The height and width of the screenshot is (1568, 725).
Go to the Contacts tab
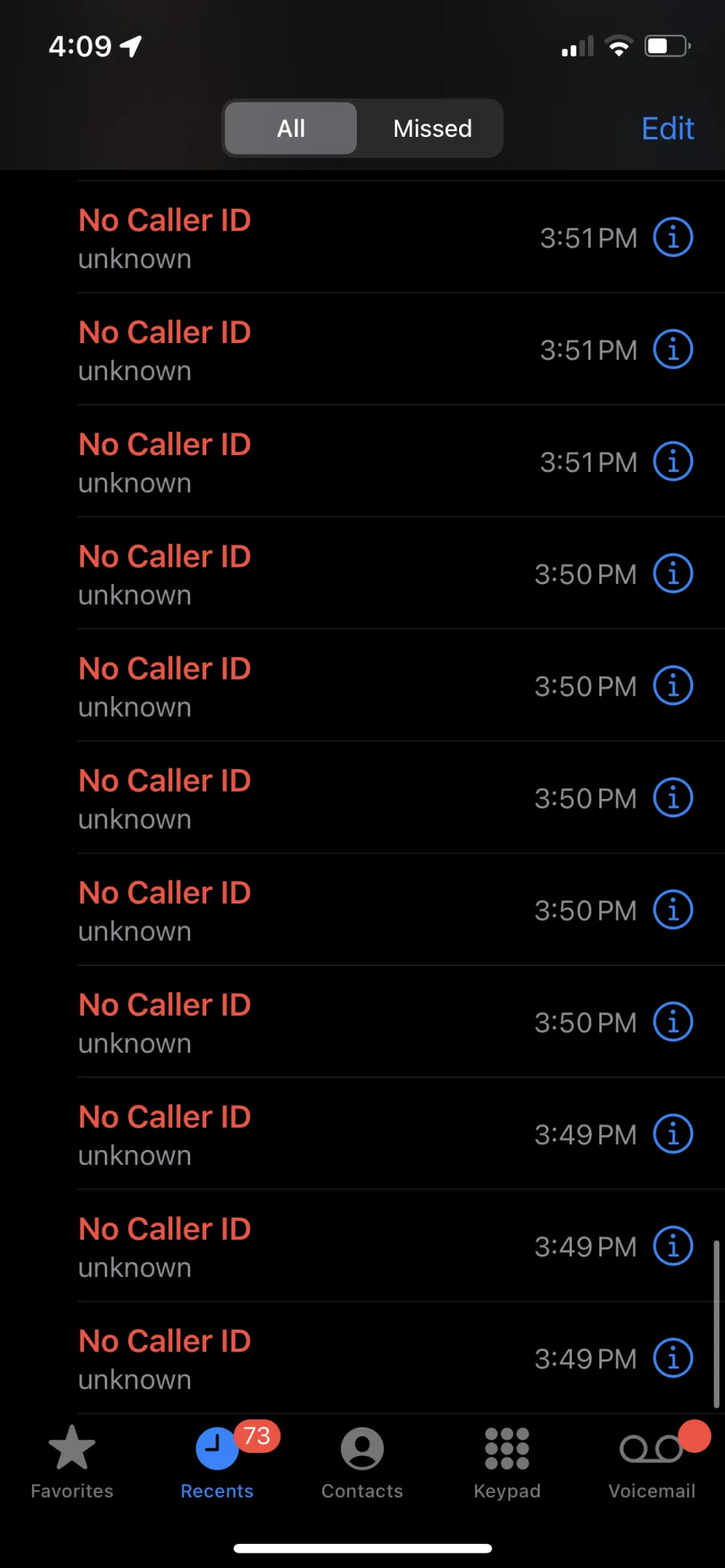(362, 1462)
